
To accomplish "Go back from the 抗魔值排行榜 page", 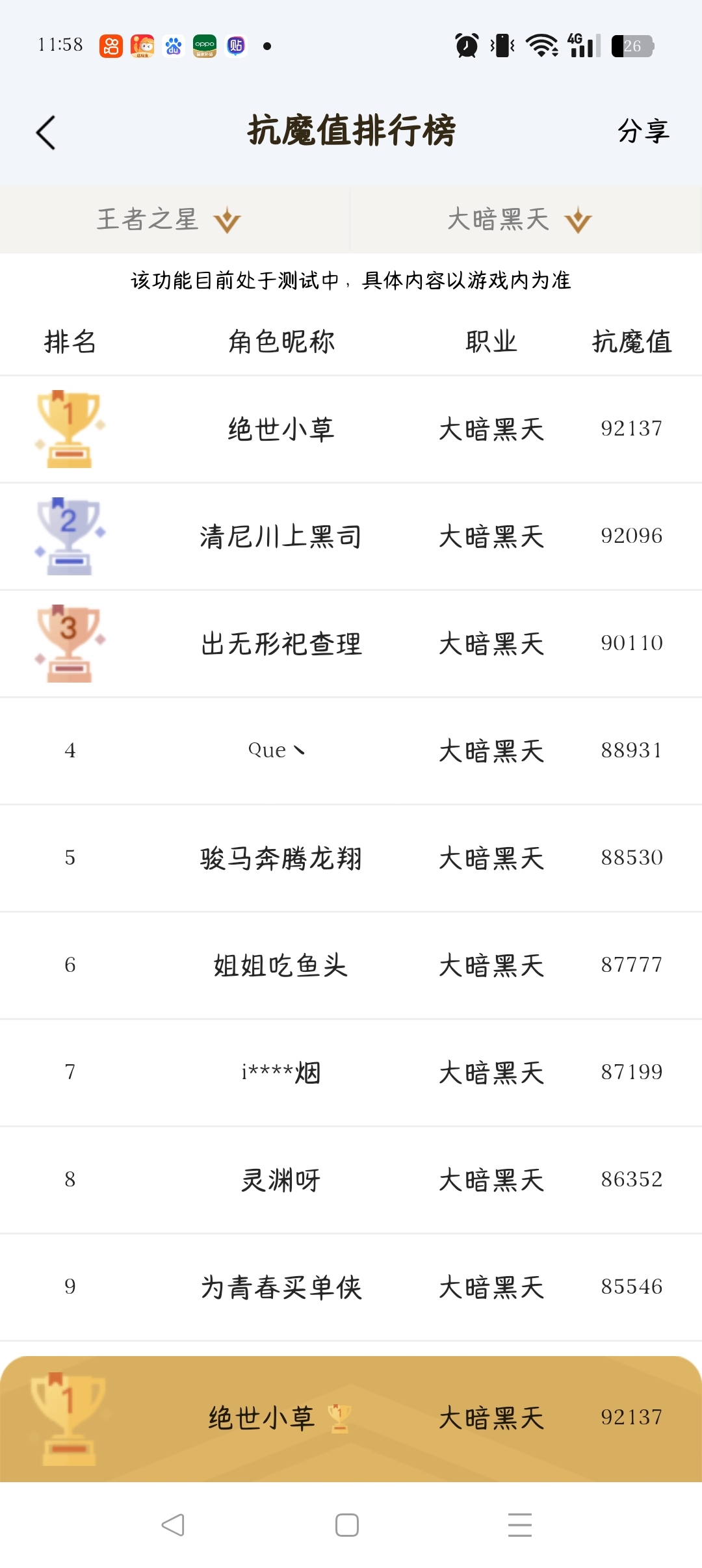I will (45, 133).
